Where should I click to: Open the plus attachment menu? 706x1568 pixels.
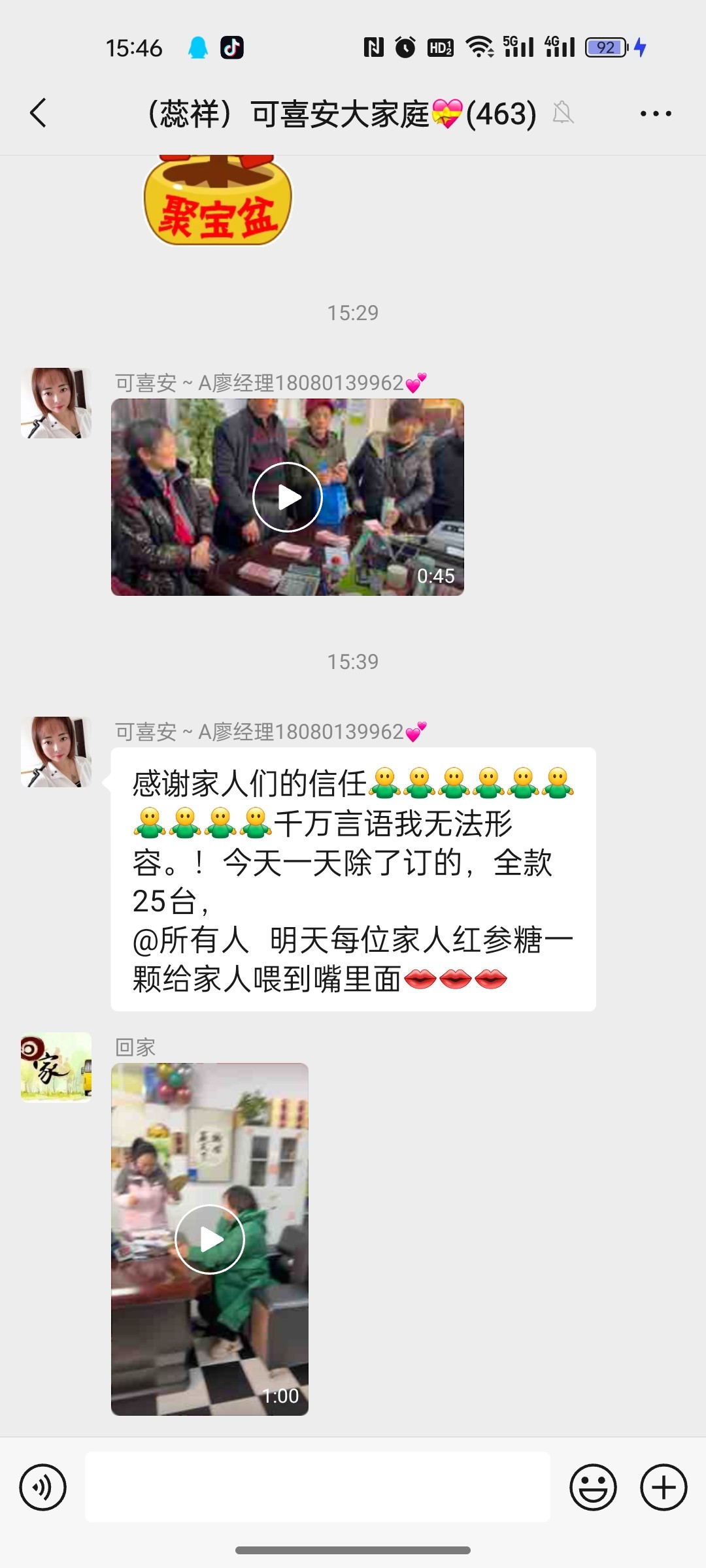coord(663,1488)
